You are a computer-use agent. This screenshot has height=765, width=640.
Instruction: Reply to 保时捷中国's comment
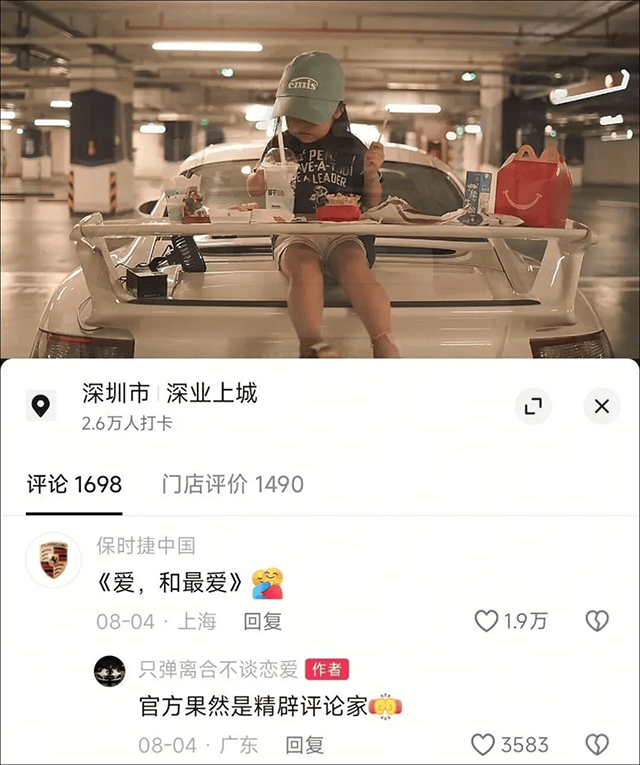[262, 621]
